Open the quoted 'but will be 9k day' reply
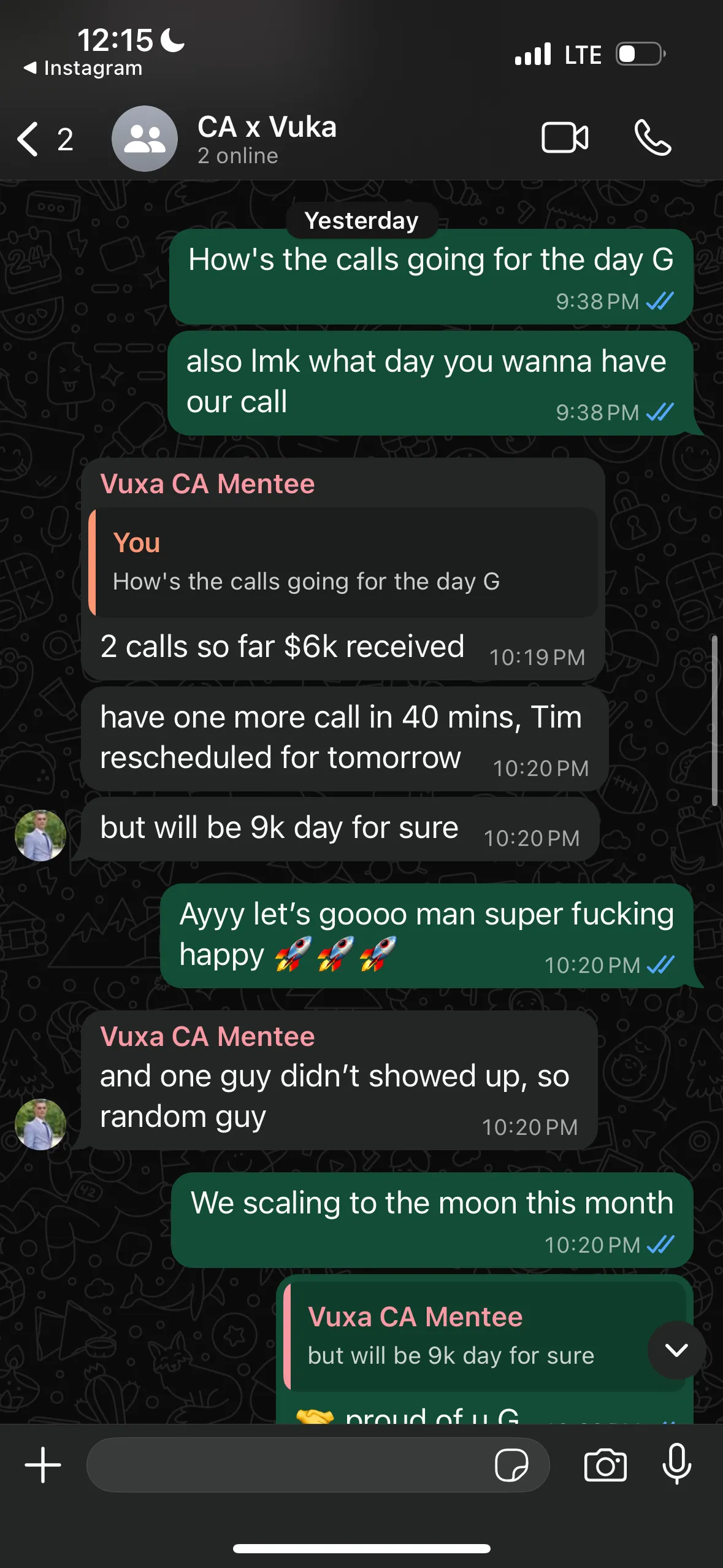Screen dimensions: 723x1568 [484, 1336]
